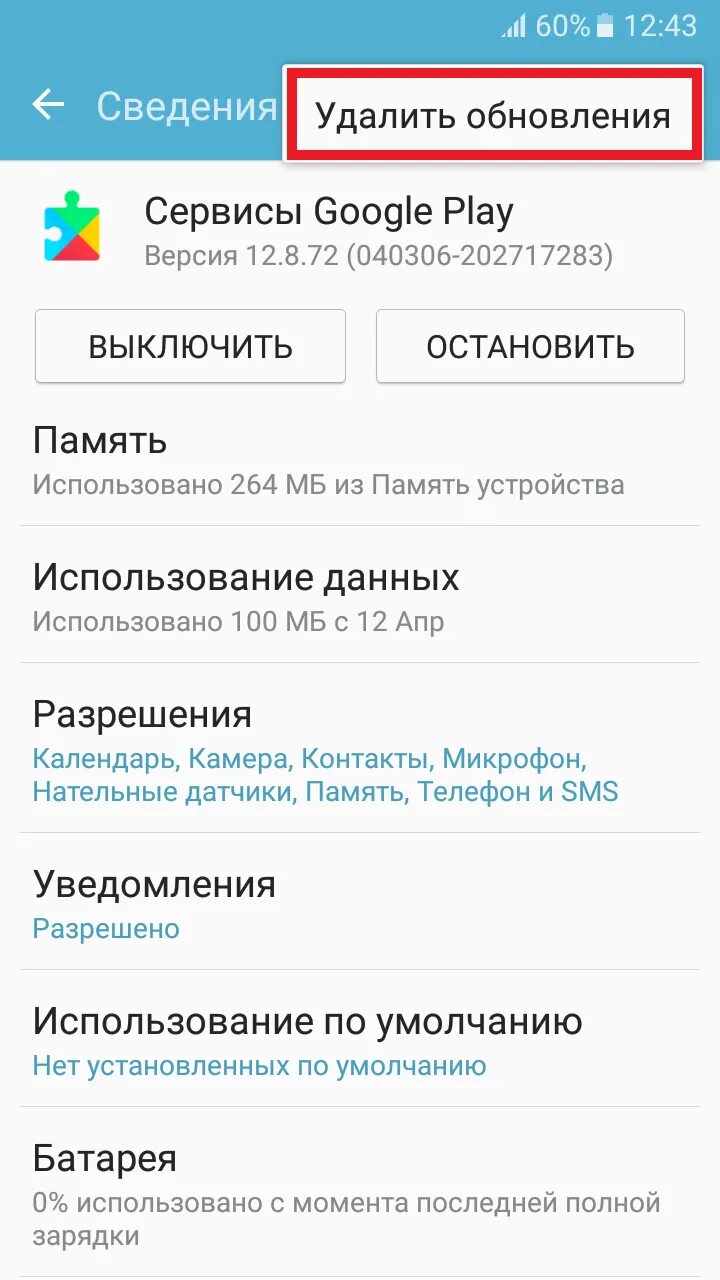This screenshot has height=1280, width=720.
Task: Open the Память storage row
Action: [x=360, y=460]
